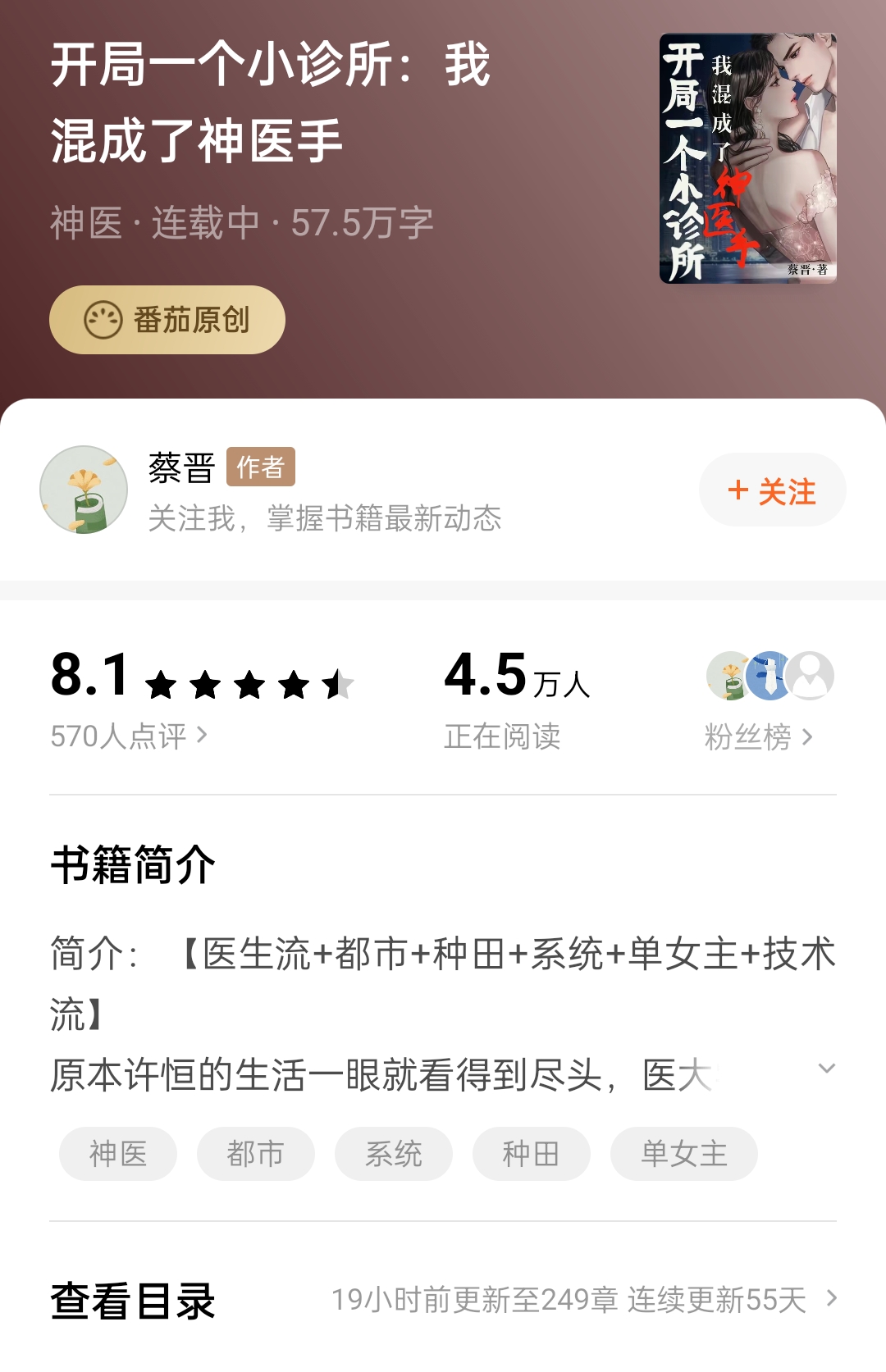
Task: Click the half-filled fifth rating star
Action: click(x=338, y=684)
